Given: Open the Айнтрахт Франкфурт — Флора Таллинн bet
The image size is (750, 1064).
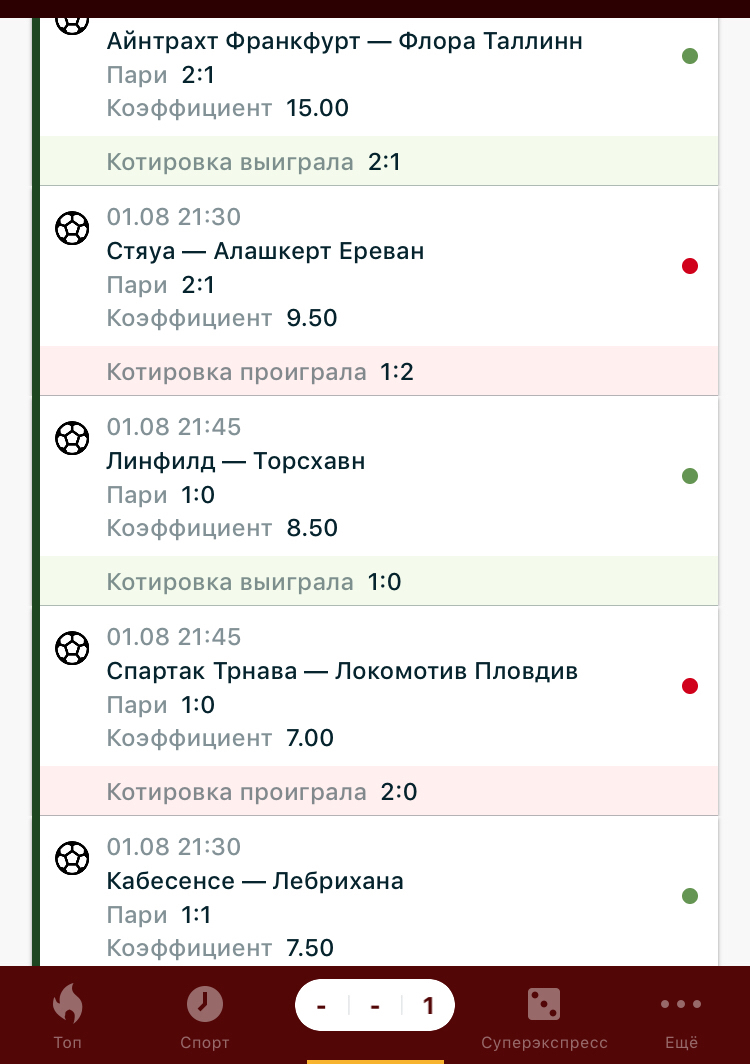Looking at the screenshot, I should 344,42.
